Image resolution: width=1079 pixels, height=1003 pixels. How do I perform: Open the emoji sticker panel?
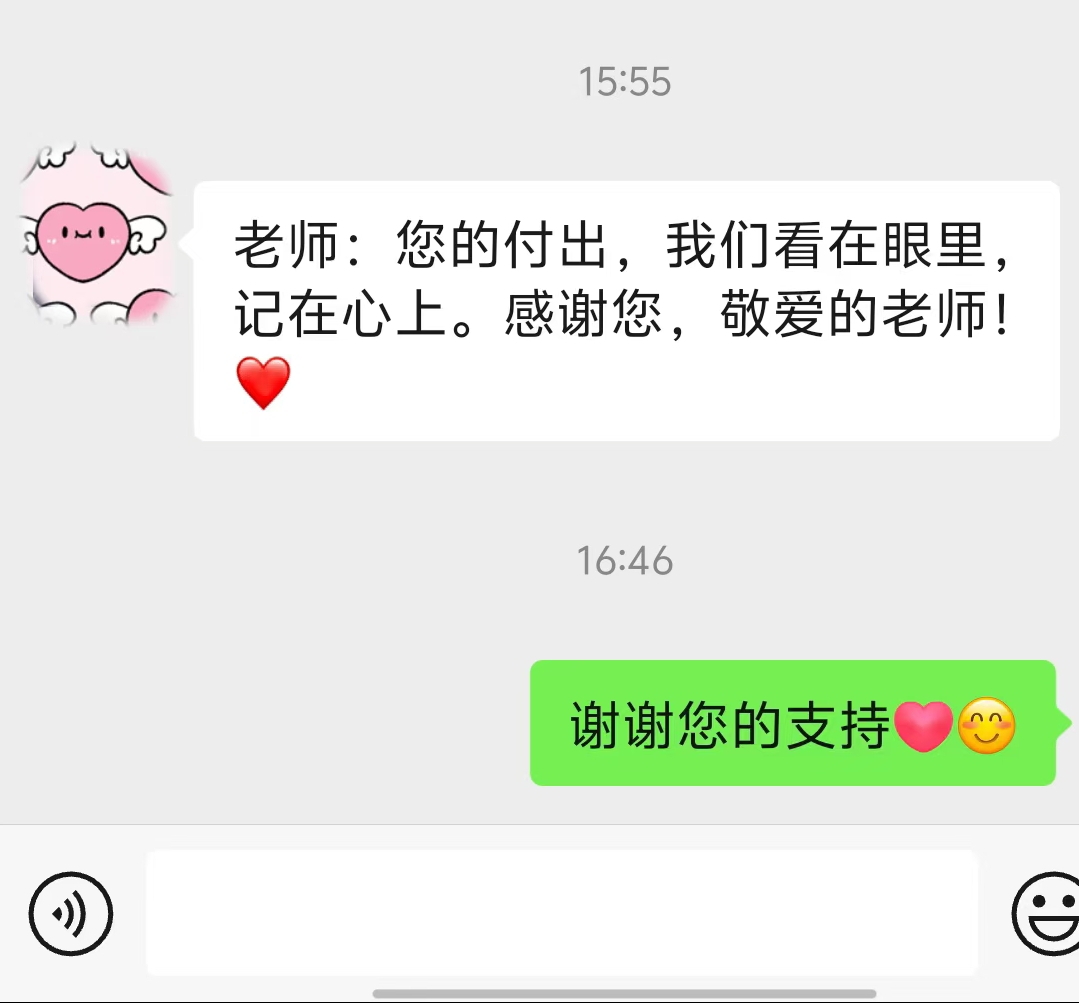[1047, 913]
